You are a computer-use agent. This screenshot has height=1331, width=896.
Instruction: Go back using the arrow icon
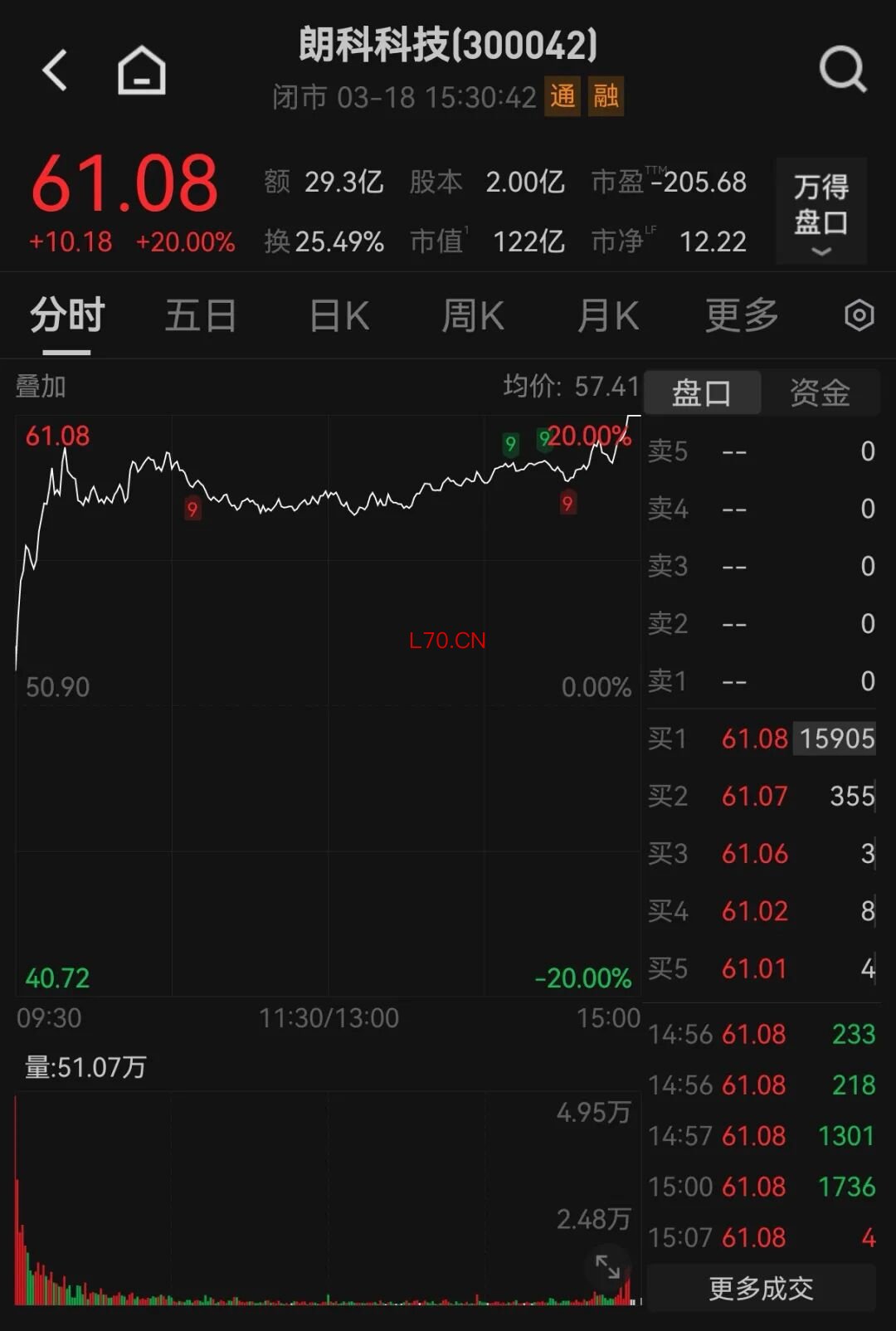click(55, 70)
